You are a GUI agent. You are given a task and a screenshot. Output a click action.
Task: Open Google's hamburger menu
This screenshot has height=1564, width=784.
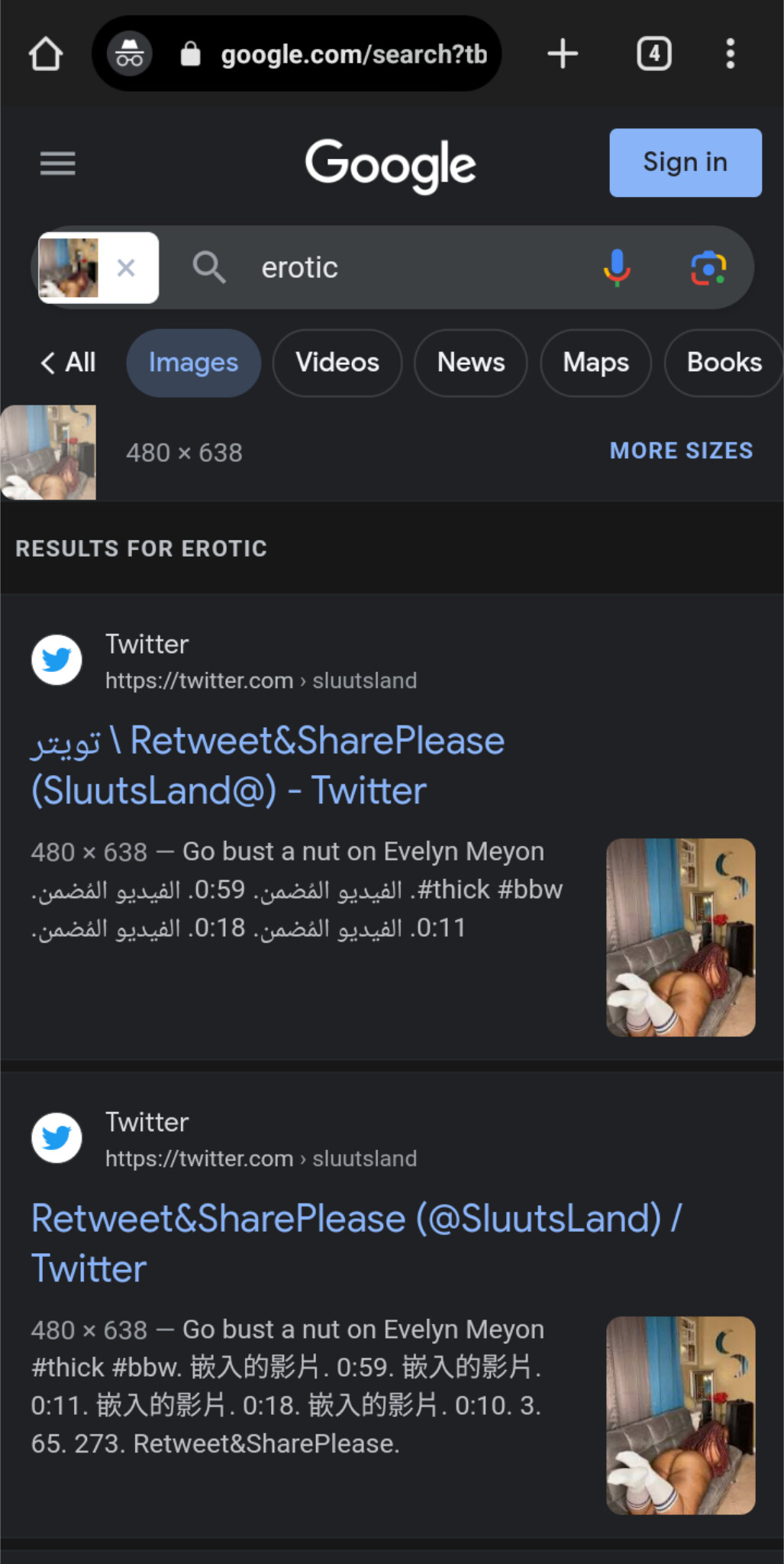pos(58,163)
